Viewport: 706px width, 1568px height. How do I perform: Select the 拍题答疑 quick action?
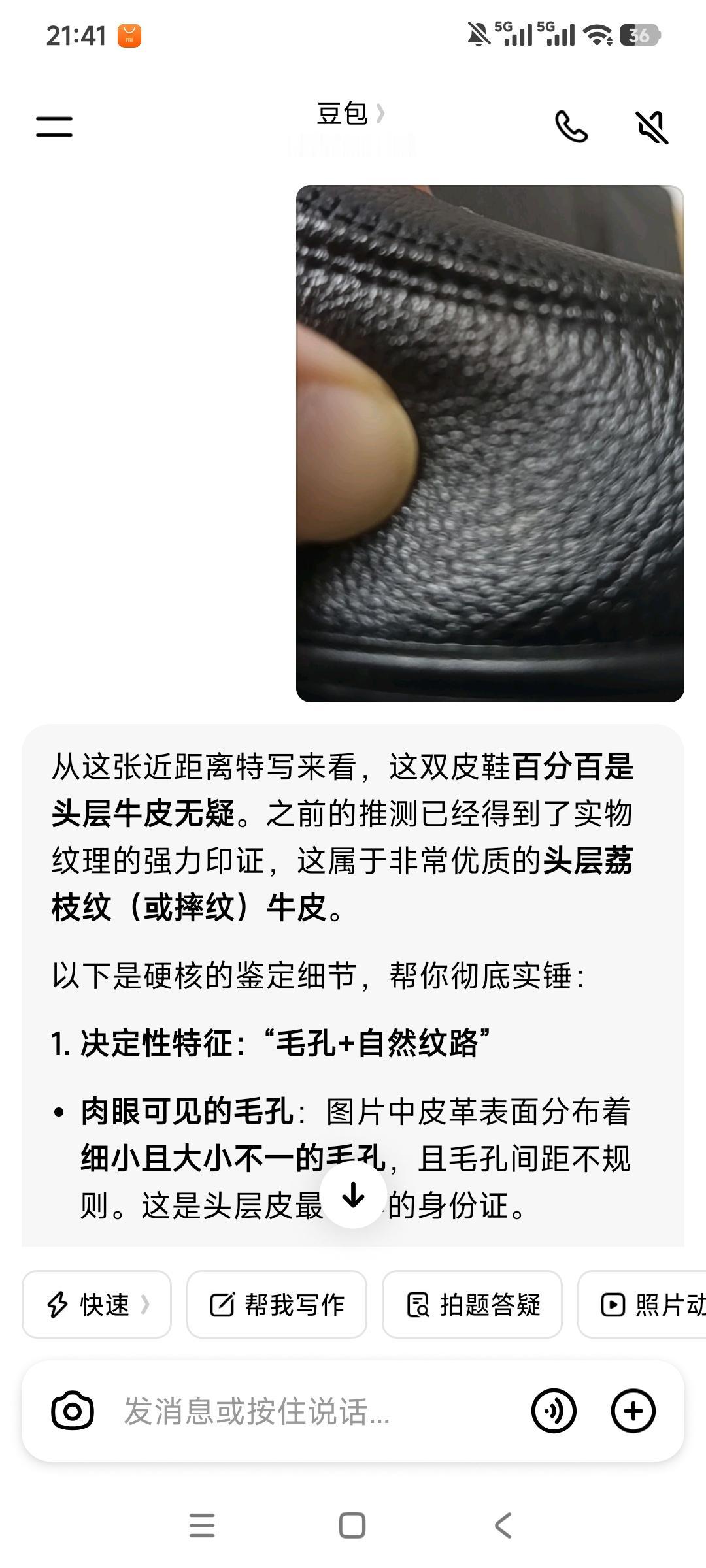point(474,1304)
